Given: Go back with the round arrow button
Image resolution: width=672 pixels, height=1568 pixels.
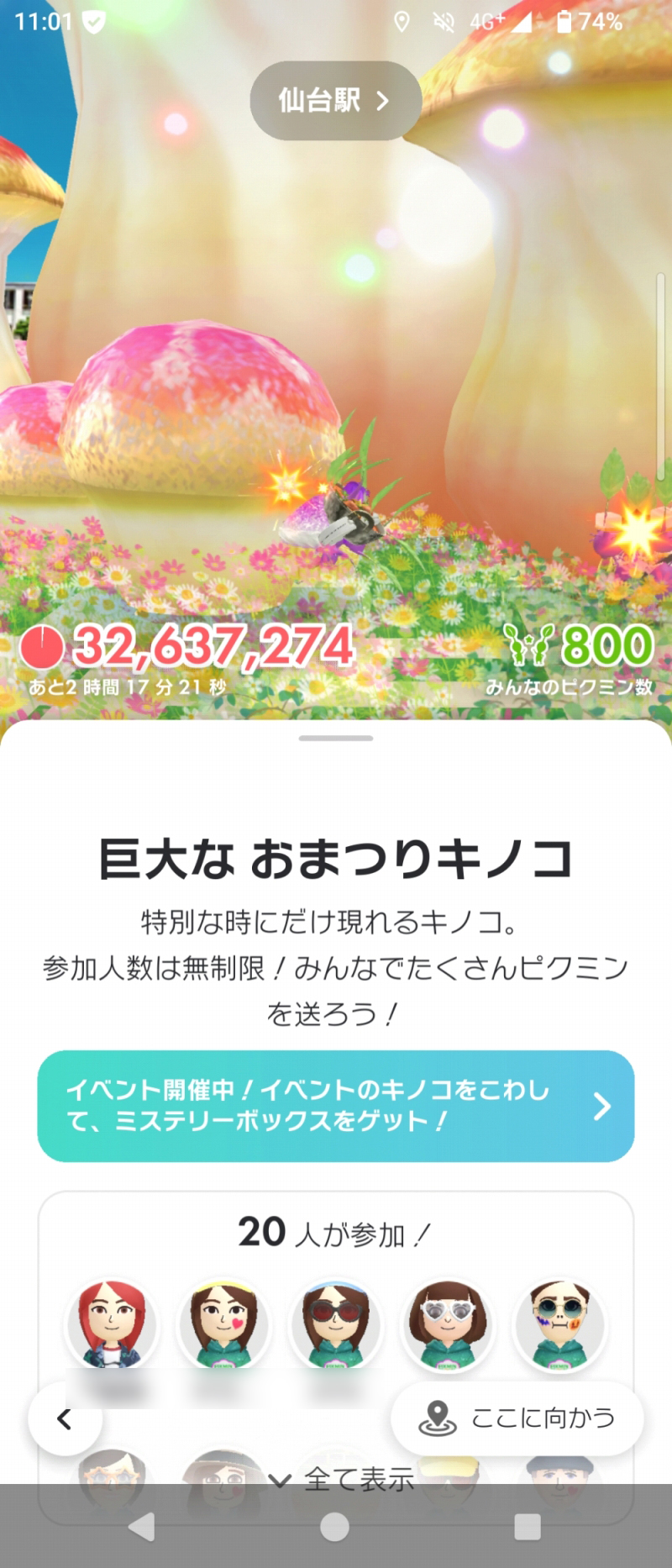Looking at the screenshot, I should click(65, 1418).
